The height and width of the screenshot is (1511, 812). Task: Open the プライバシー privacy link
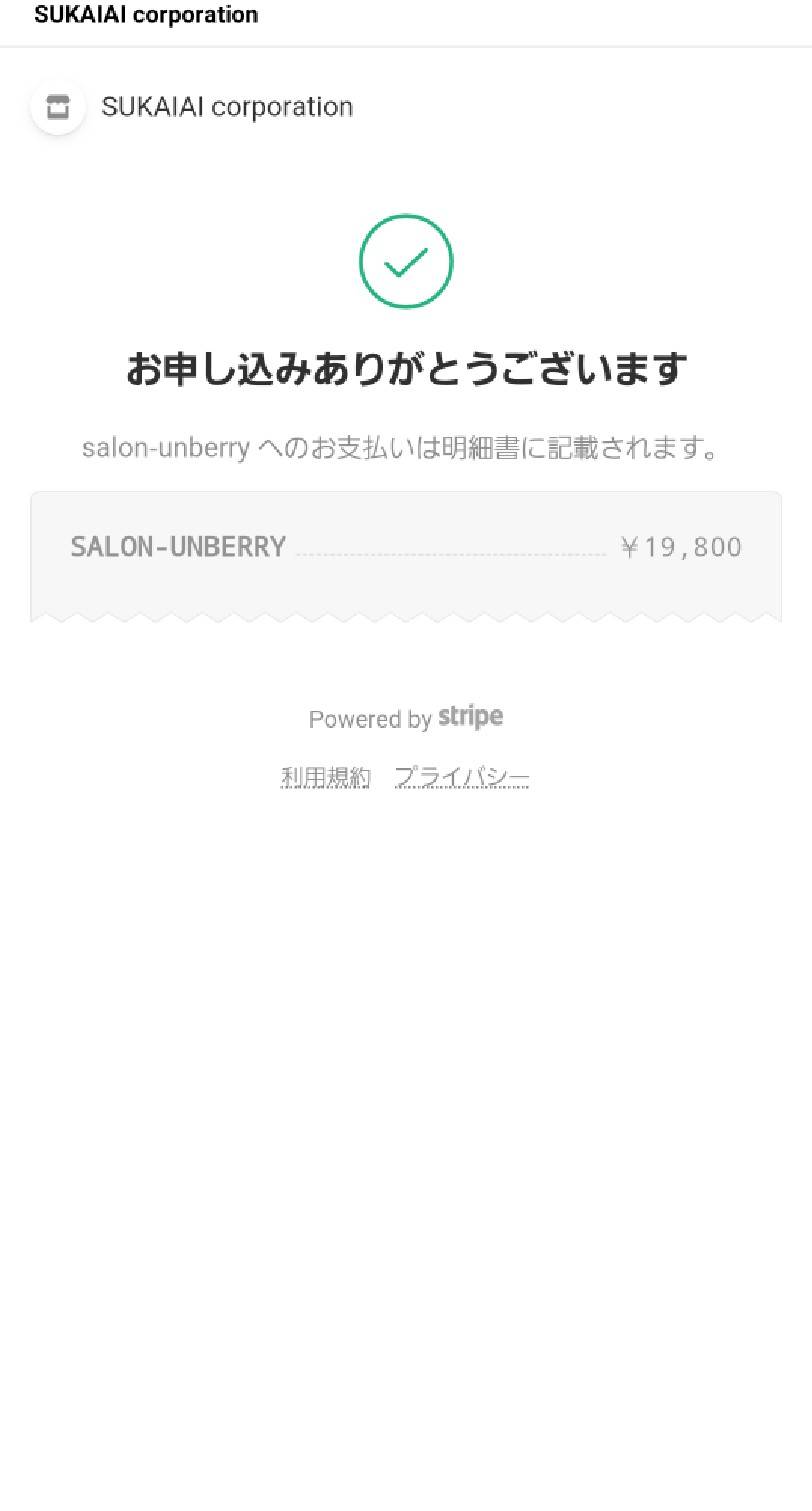[462, 777]
